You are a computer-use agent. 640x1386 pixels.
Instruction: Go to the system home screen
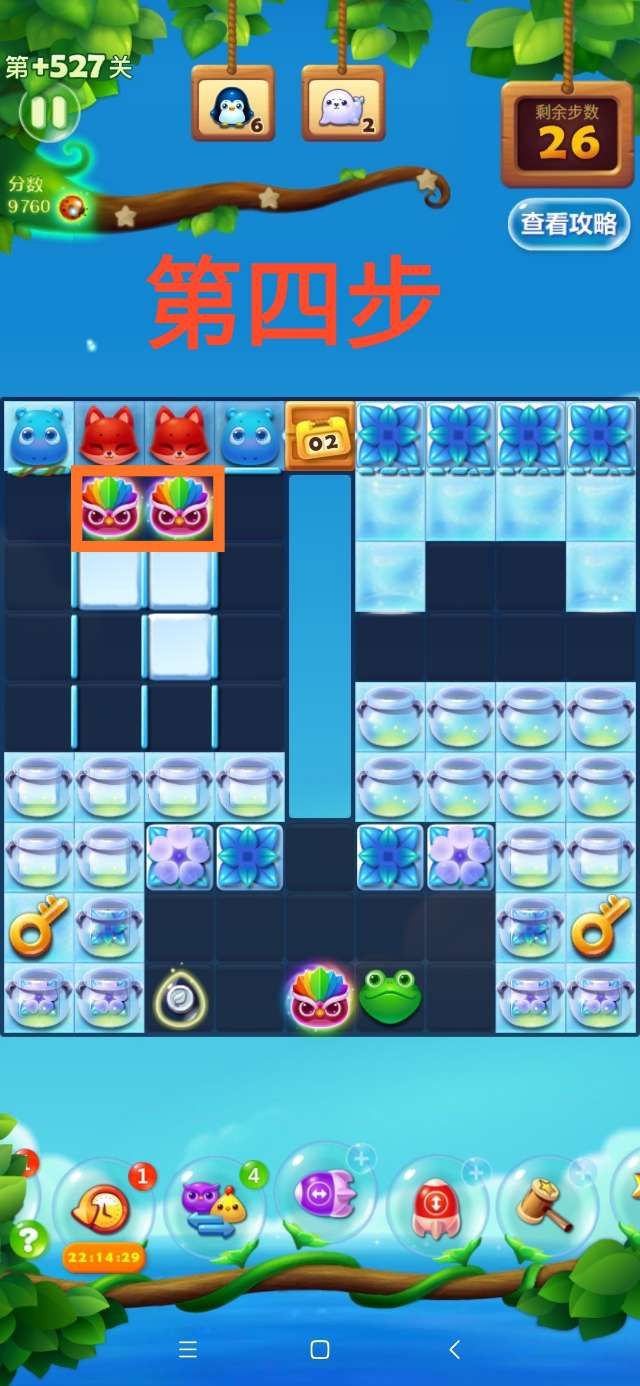click(x=320, y=1349)
